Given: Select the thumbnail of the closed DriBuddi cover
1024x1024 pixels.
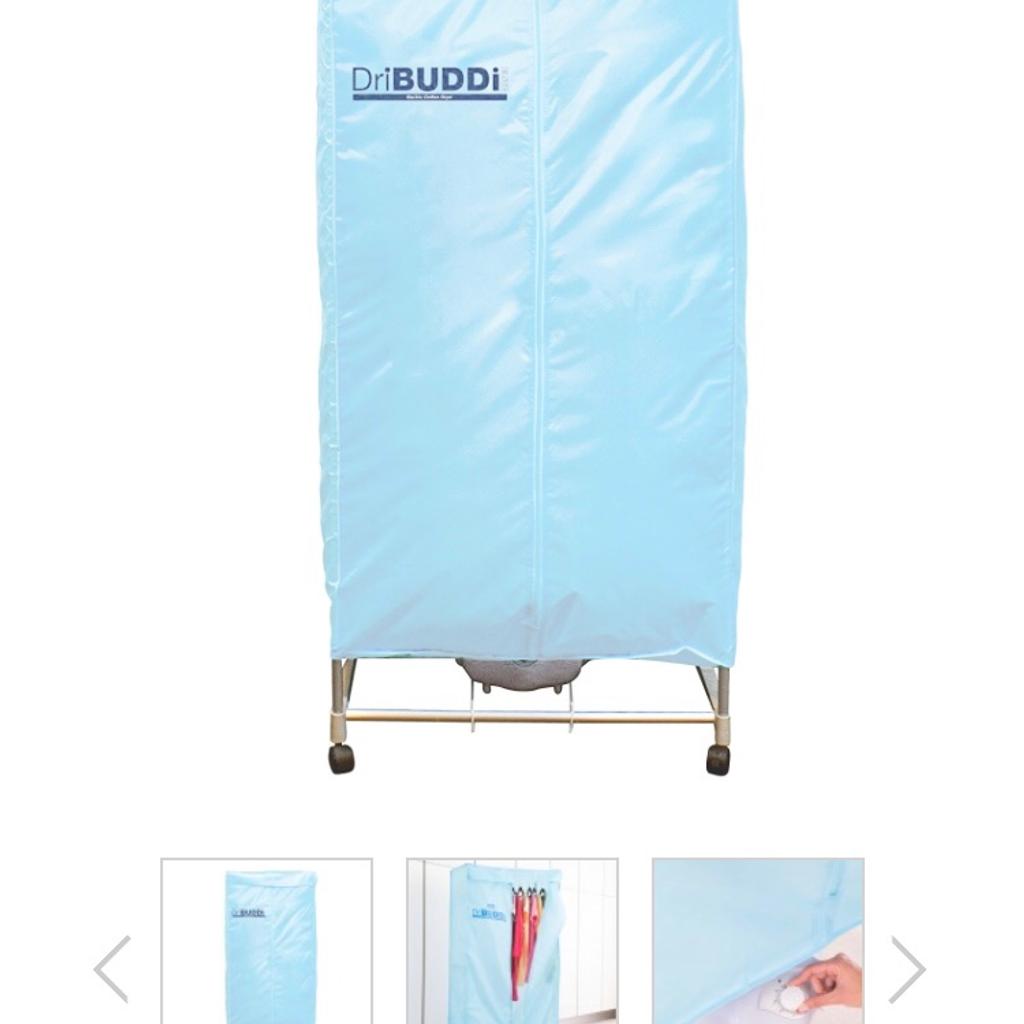Looking at the screenshot, I should (267, 941).
